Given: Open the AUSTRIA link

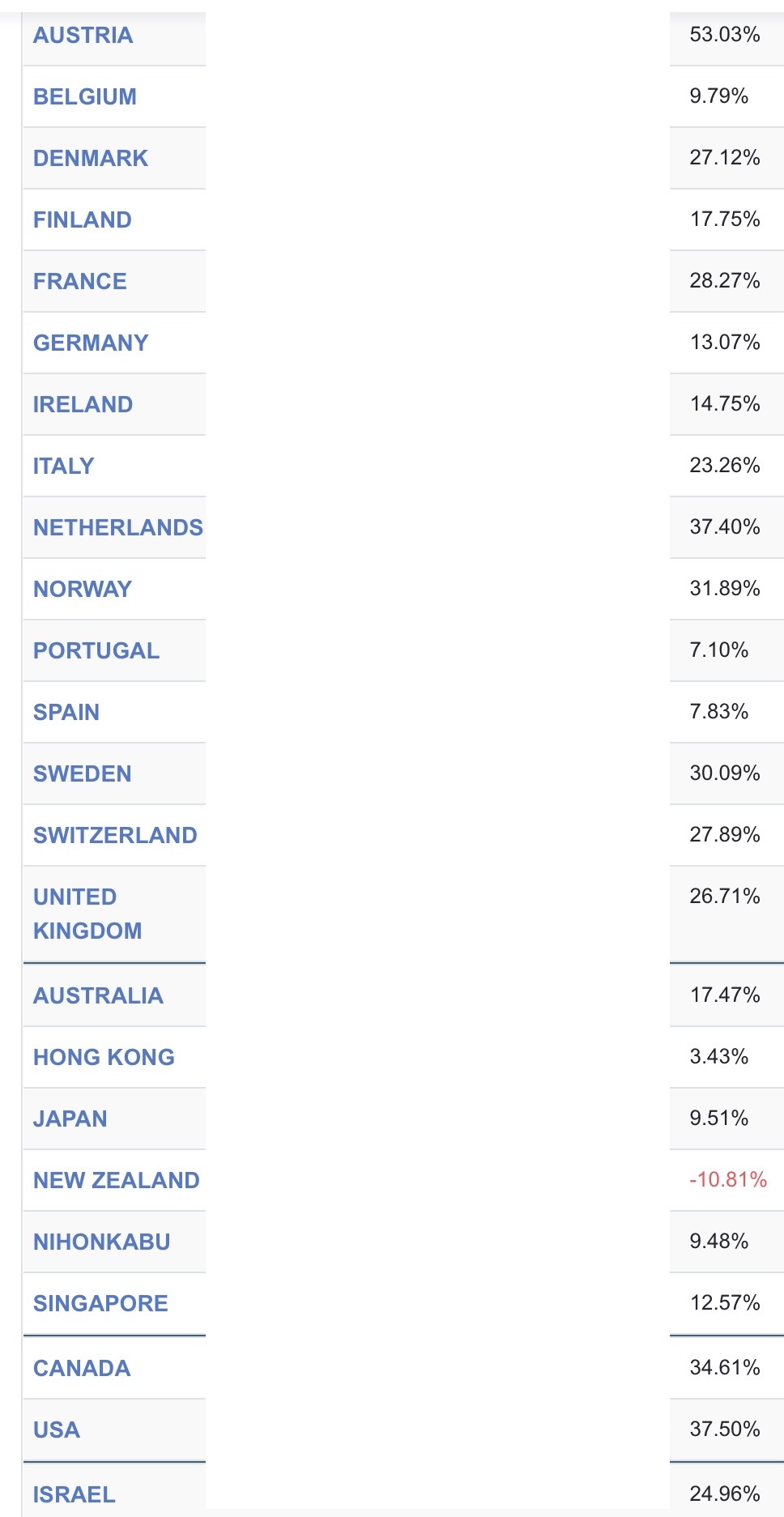Looking at the screenshot, I should point(83,36).
